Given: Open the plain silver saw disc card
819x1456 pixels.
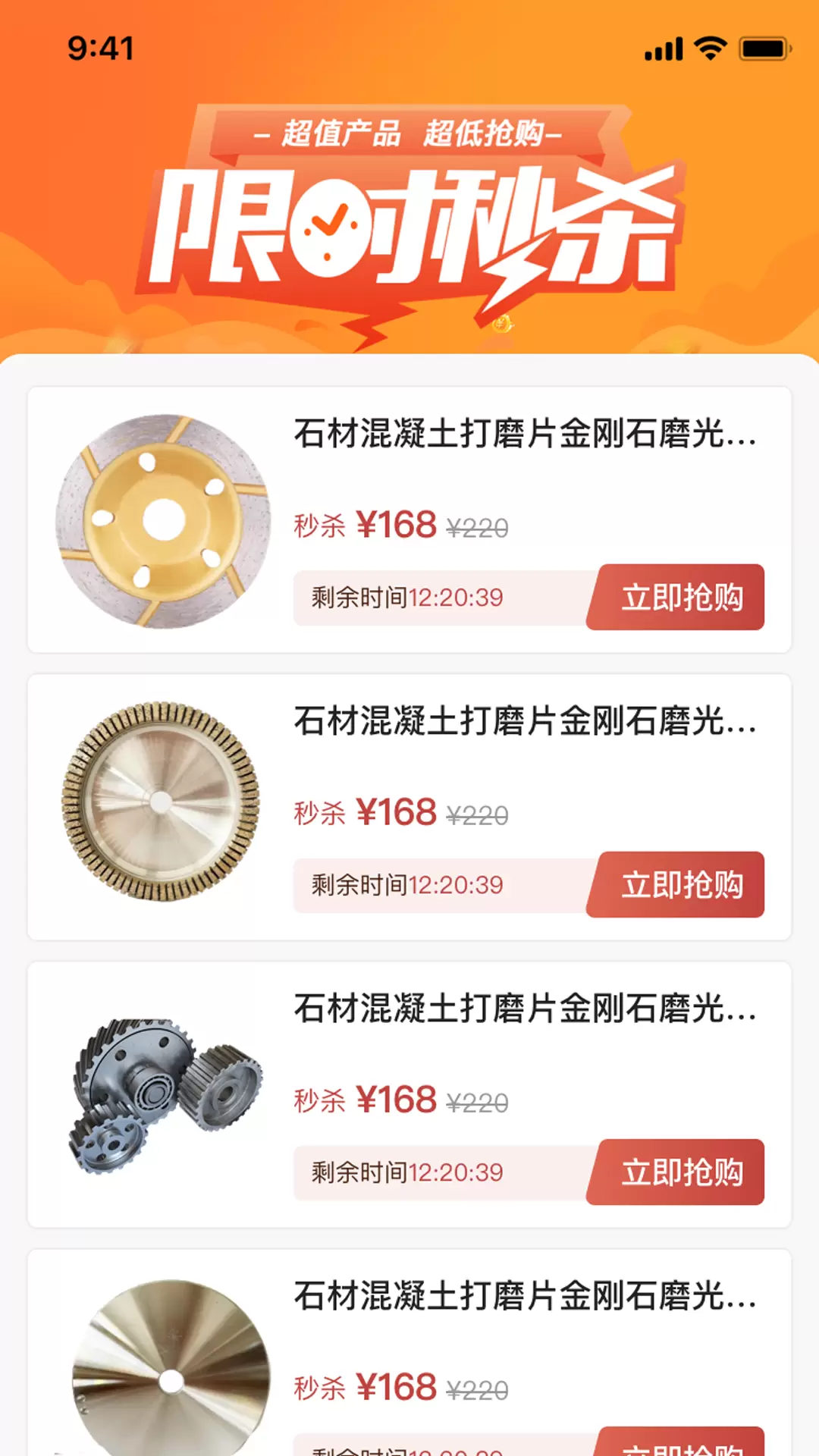Looking at the screenshot, I should (x=409, y=1353).
